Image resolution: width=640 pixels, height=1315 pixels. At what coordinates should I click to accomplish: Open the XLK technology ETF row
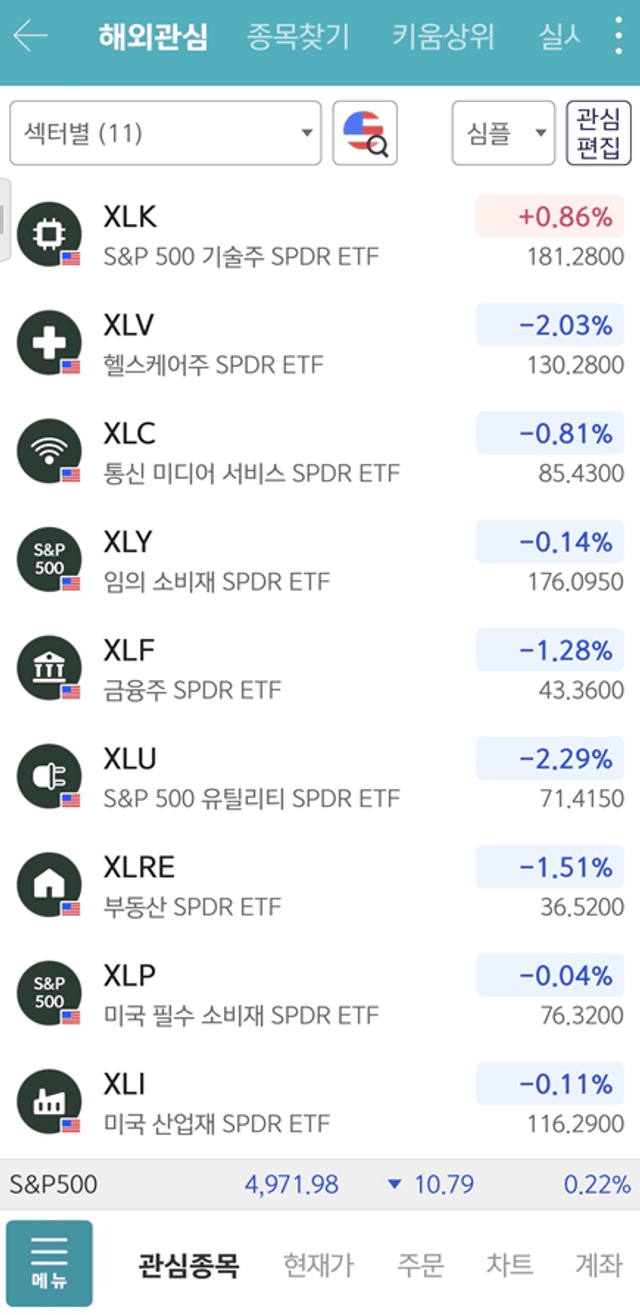coord(320,236)
